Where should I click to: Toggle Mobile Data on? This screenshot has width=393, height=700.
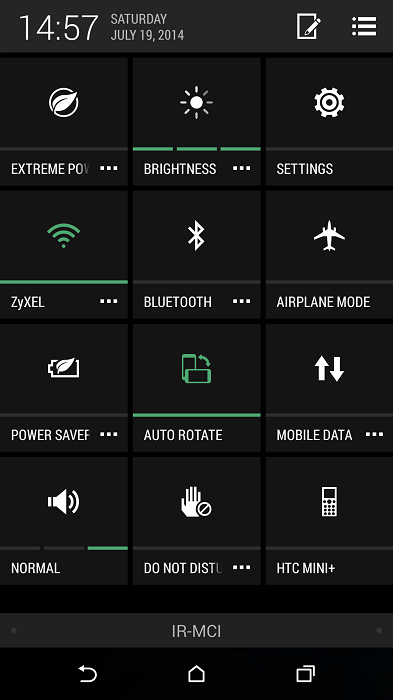click(x=329, y=388)
